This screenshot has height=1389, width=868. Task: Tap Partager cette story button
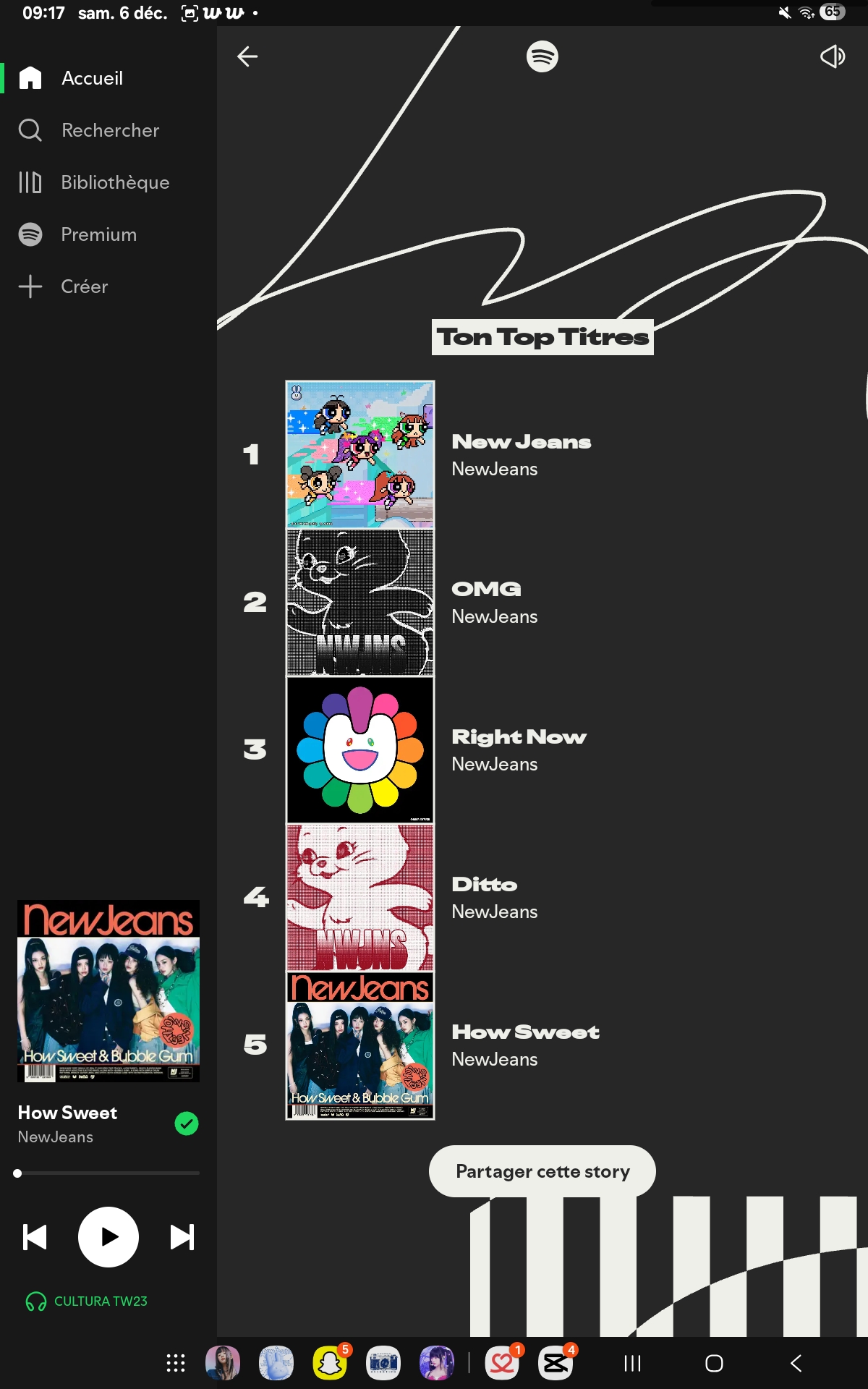(542, 1171)
